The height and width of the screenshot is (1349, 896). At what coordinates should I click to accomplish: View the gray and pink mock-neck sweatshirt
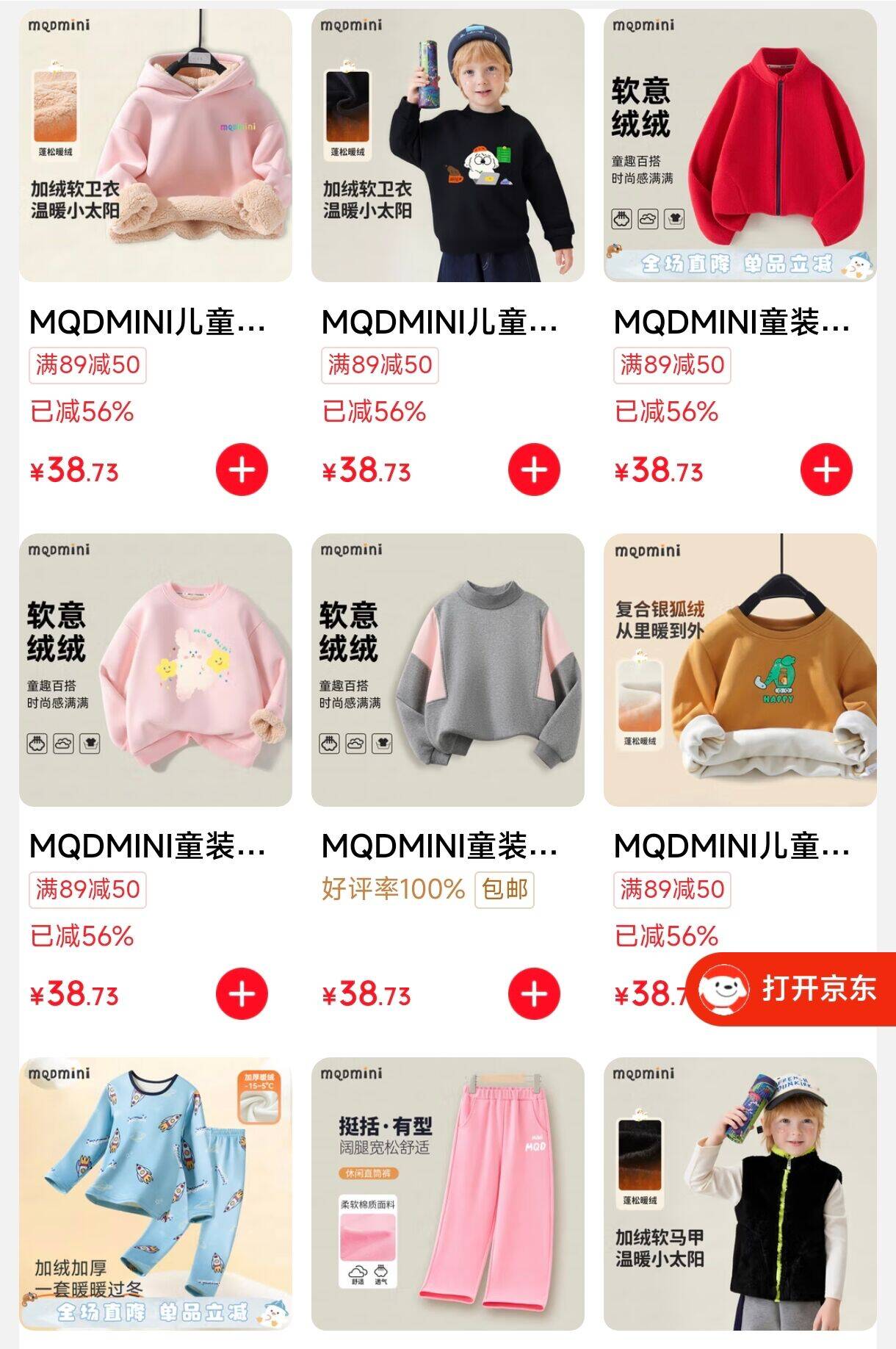(448, 670)
